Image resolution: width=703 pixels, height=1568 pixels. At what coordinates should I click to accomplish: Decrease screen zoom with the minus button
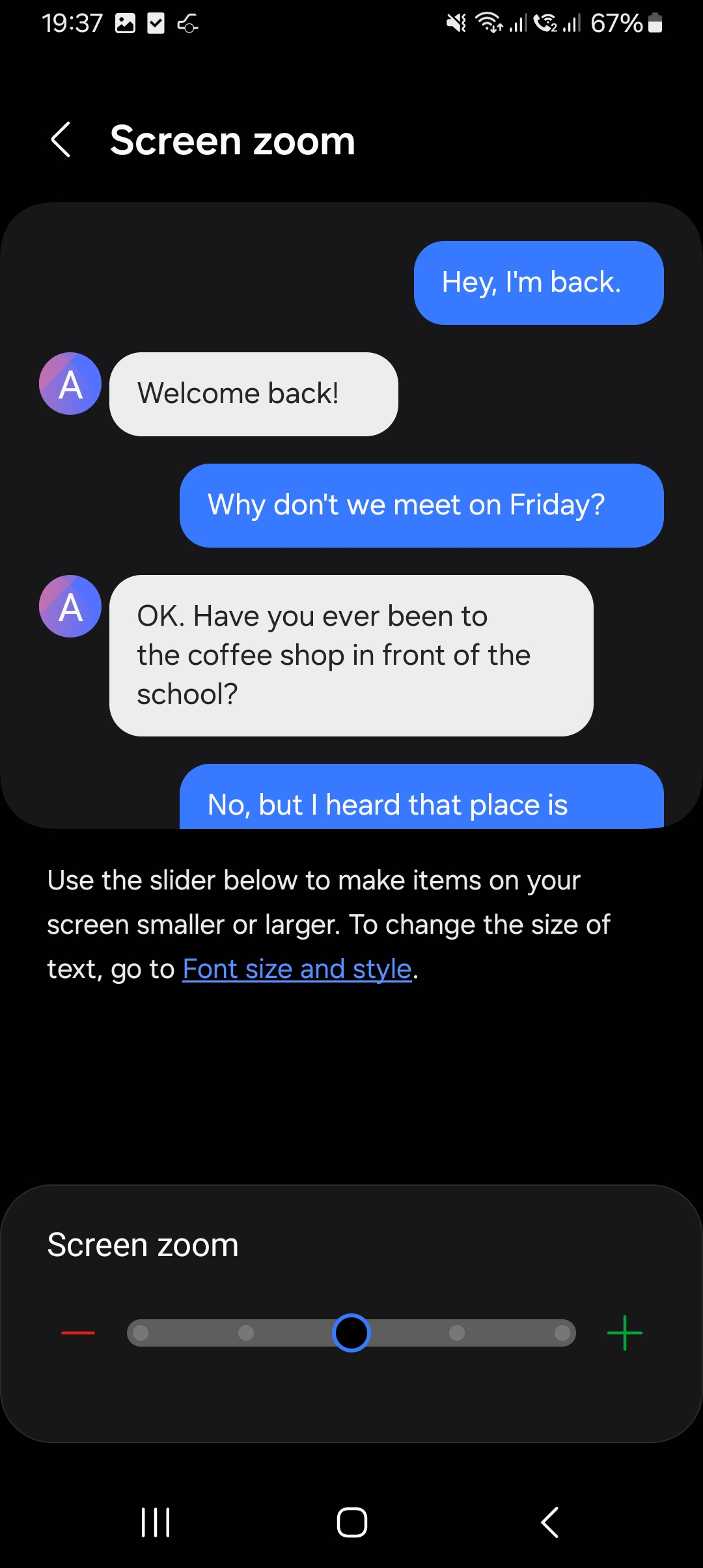[x=78, y=1333]
